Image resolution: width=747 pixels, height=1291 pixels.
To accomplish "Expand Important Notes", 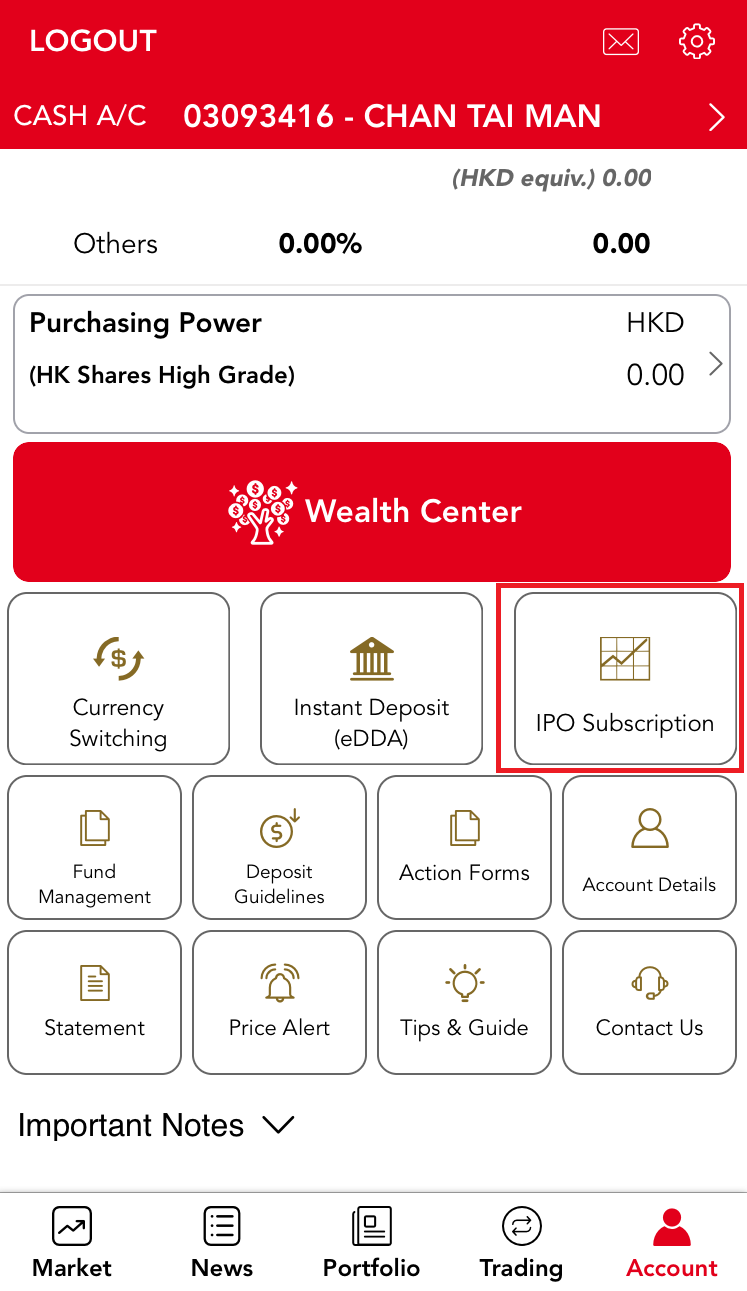I will tap(156, 1125).
